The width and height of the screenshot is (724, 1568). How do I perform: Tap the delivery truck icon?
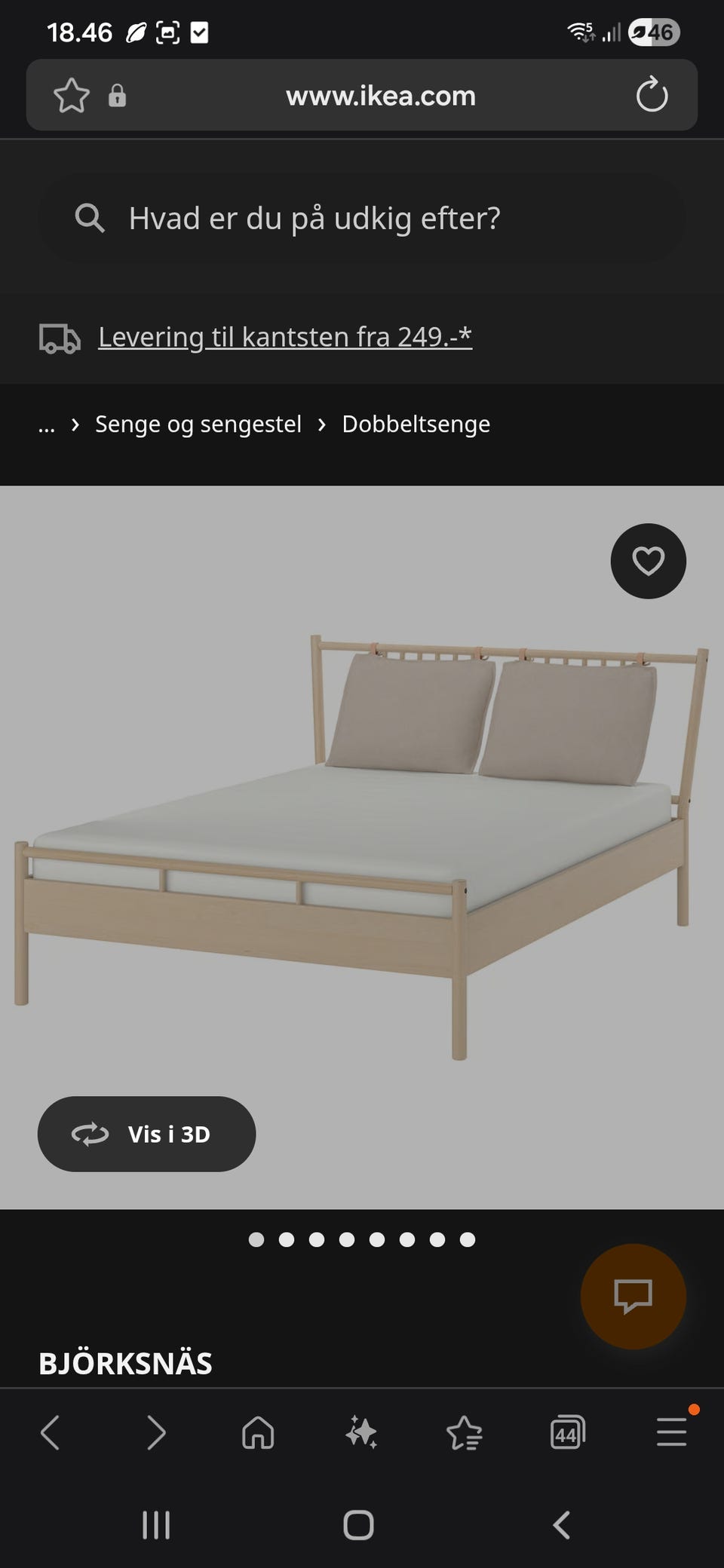point(60,337)
